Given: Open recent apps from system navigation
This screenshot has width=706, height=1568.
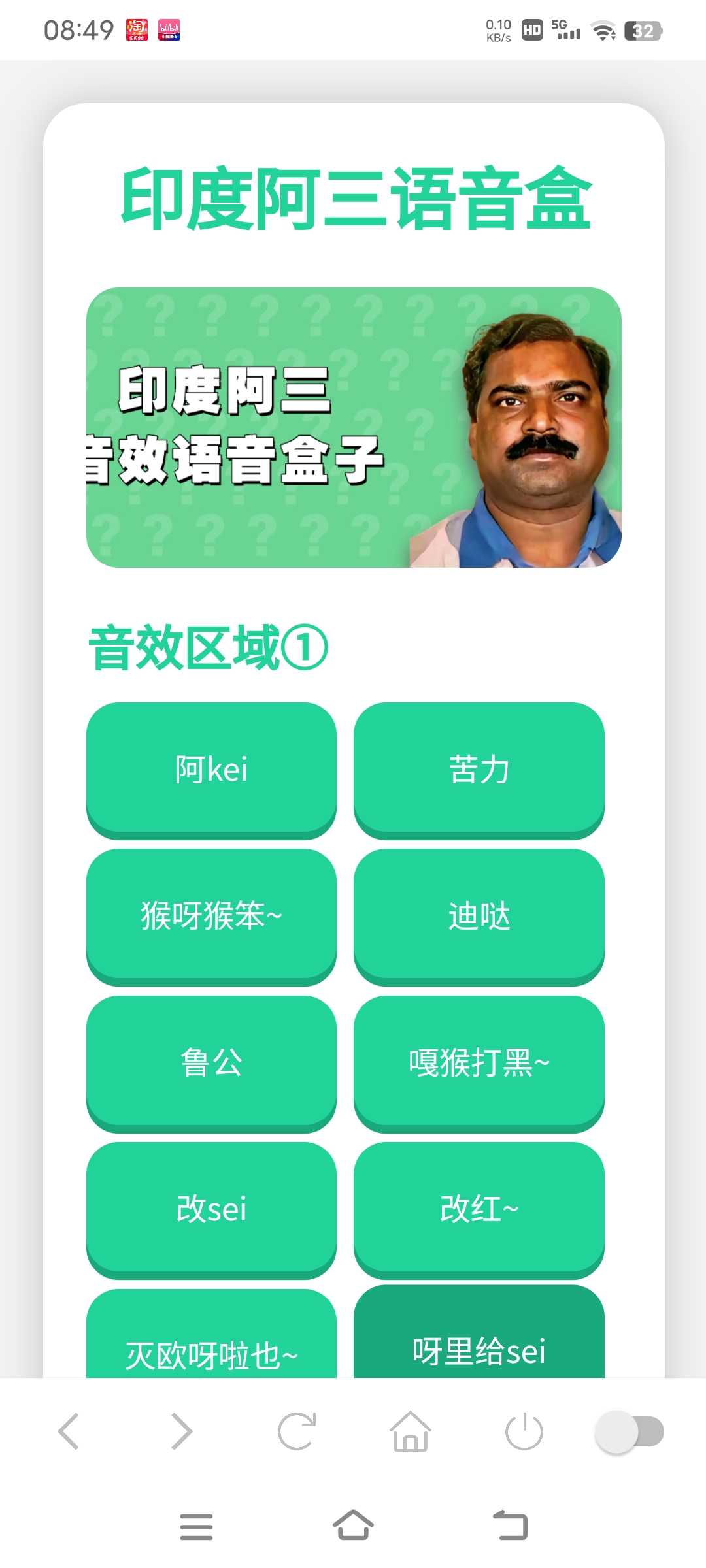Looking at the screenshot, I should coord(196,1526).
